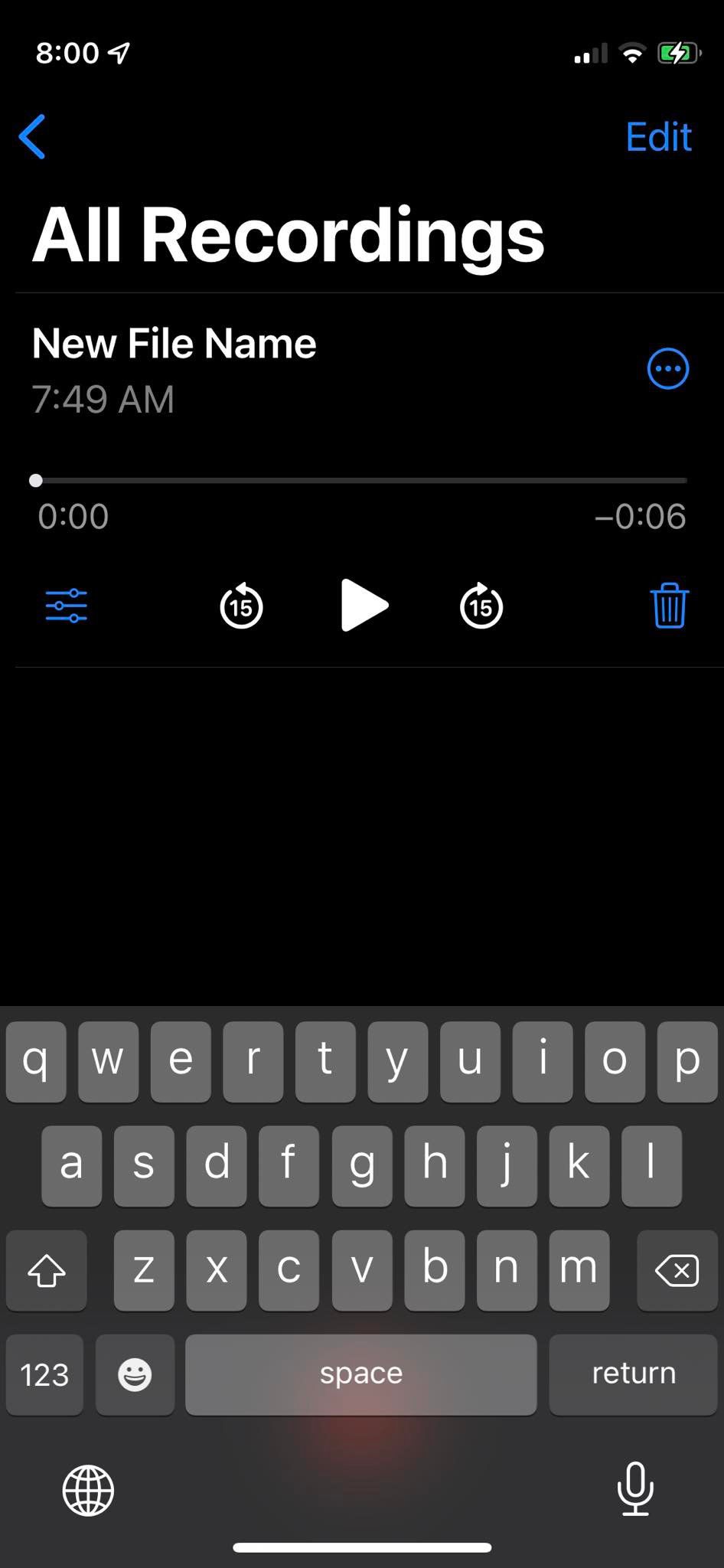The image size is (724, 1568).
Task: Tap the playback progress slider
Action: pyautogui.click(x=361, y=481)
